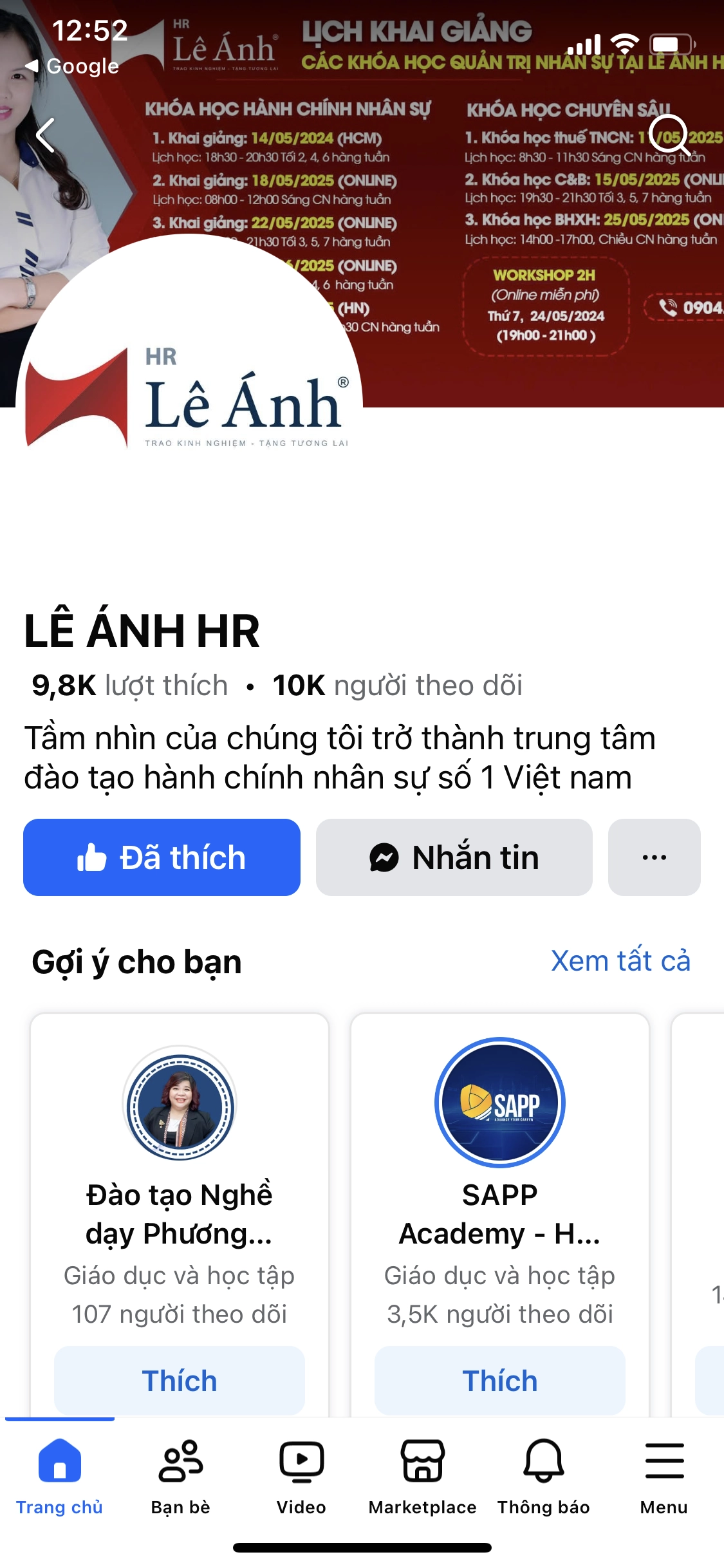Image resolution: width=724 pixels, height=1568 pixels.
Task: Switch to the Marketplace tab
Action: click(x=422, y=1474)
